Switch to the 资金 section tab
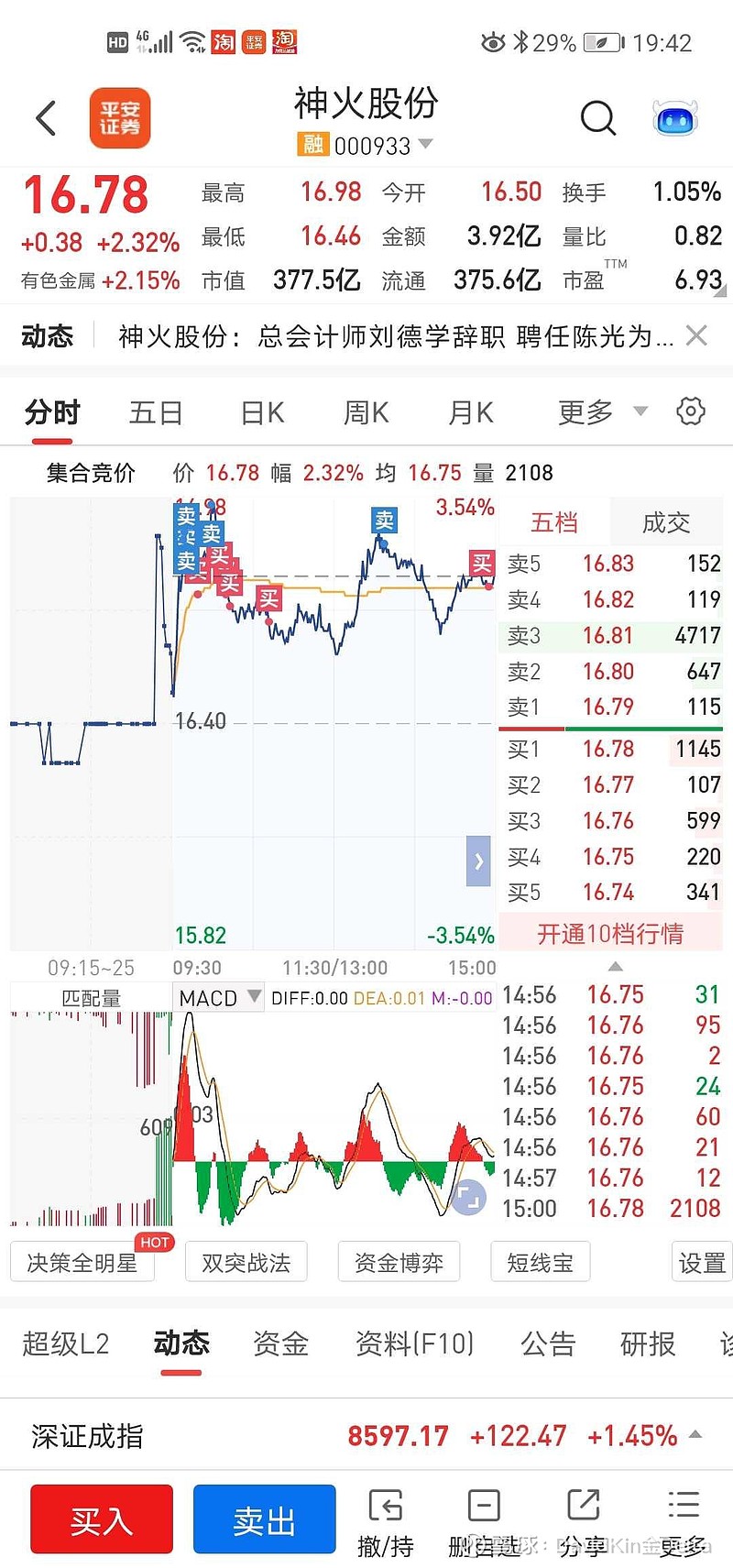Screen dimensions: 733x1568 click(280, 1343)
